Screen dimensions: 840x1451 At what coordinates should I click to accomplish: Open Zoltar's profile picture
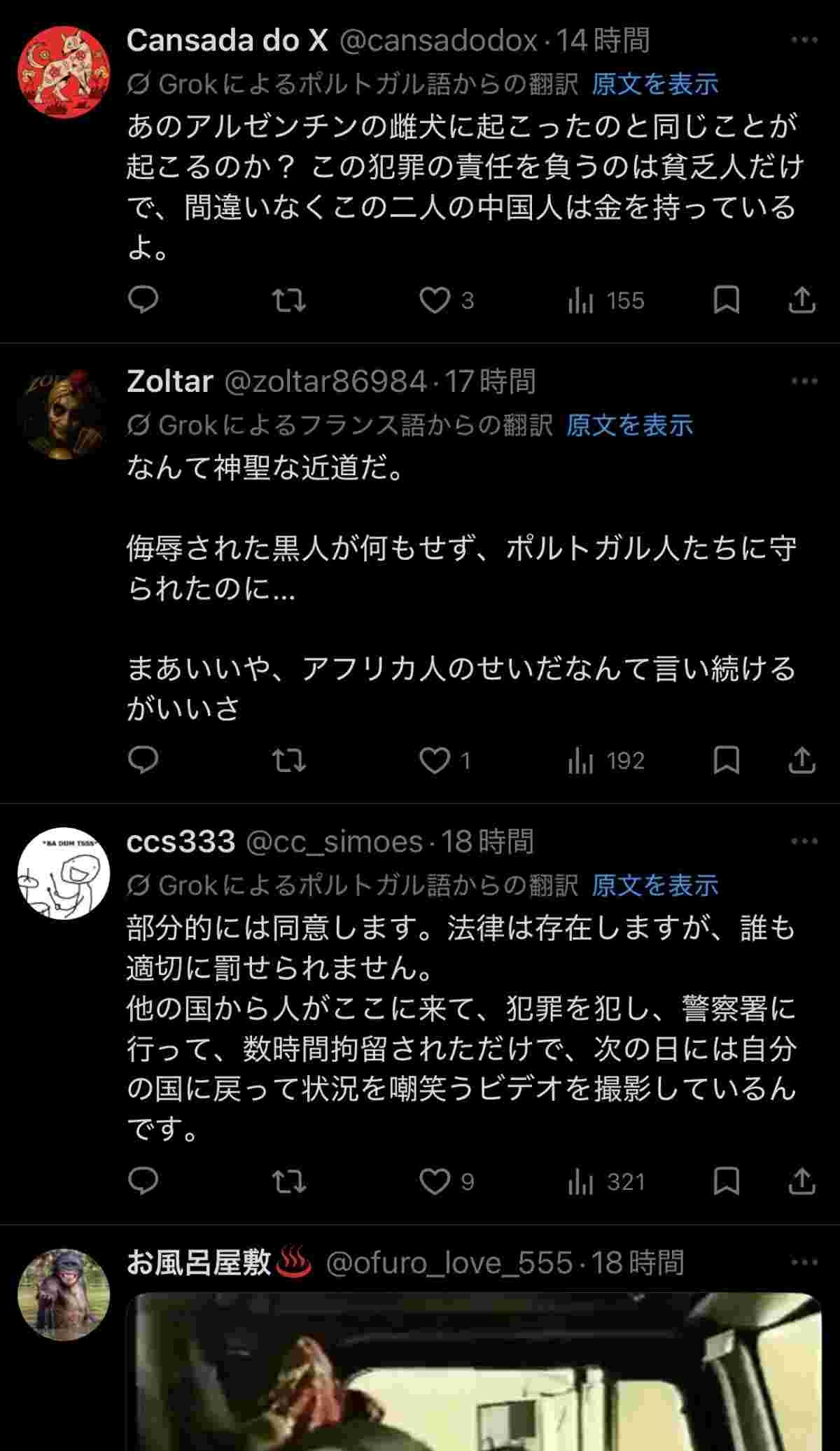pyautogui.click(x=64, y=414)
